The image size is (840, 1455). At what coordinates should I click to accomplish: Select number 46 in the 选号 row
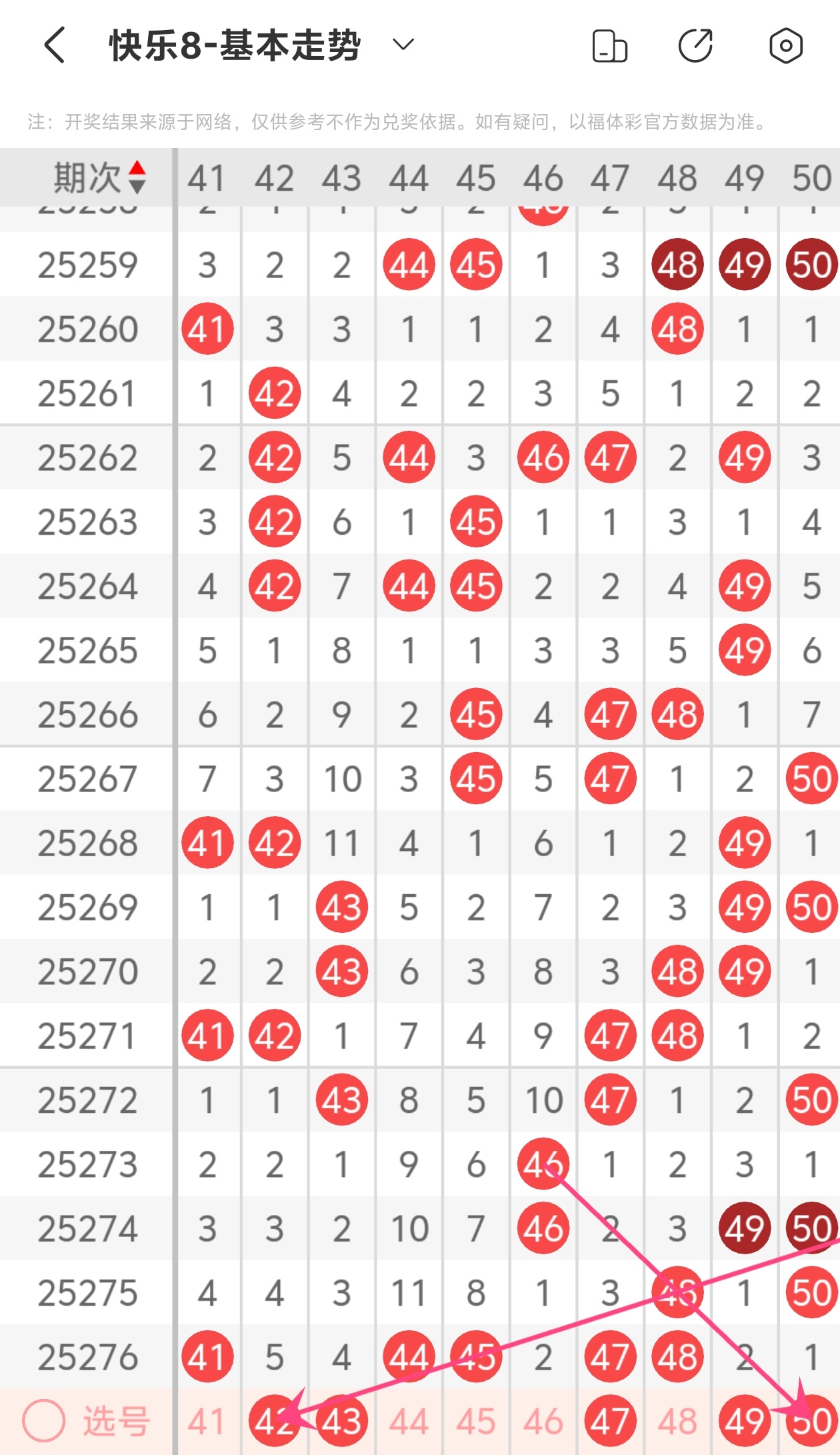(x=543, y=1422)
